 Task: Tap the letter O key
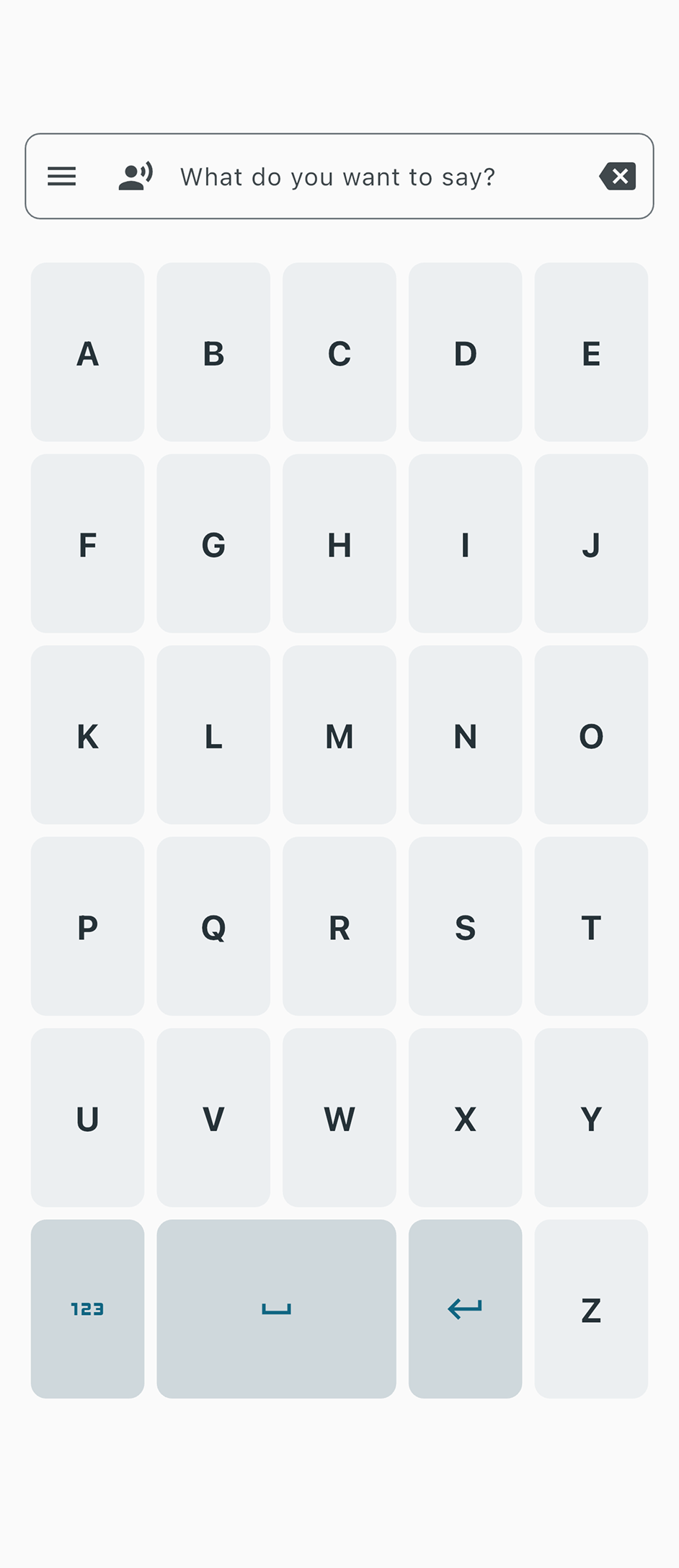pos(591,735)
